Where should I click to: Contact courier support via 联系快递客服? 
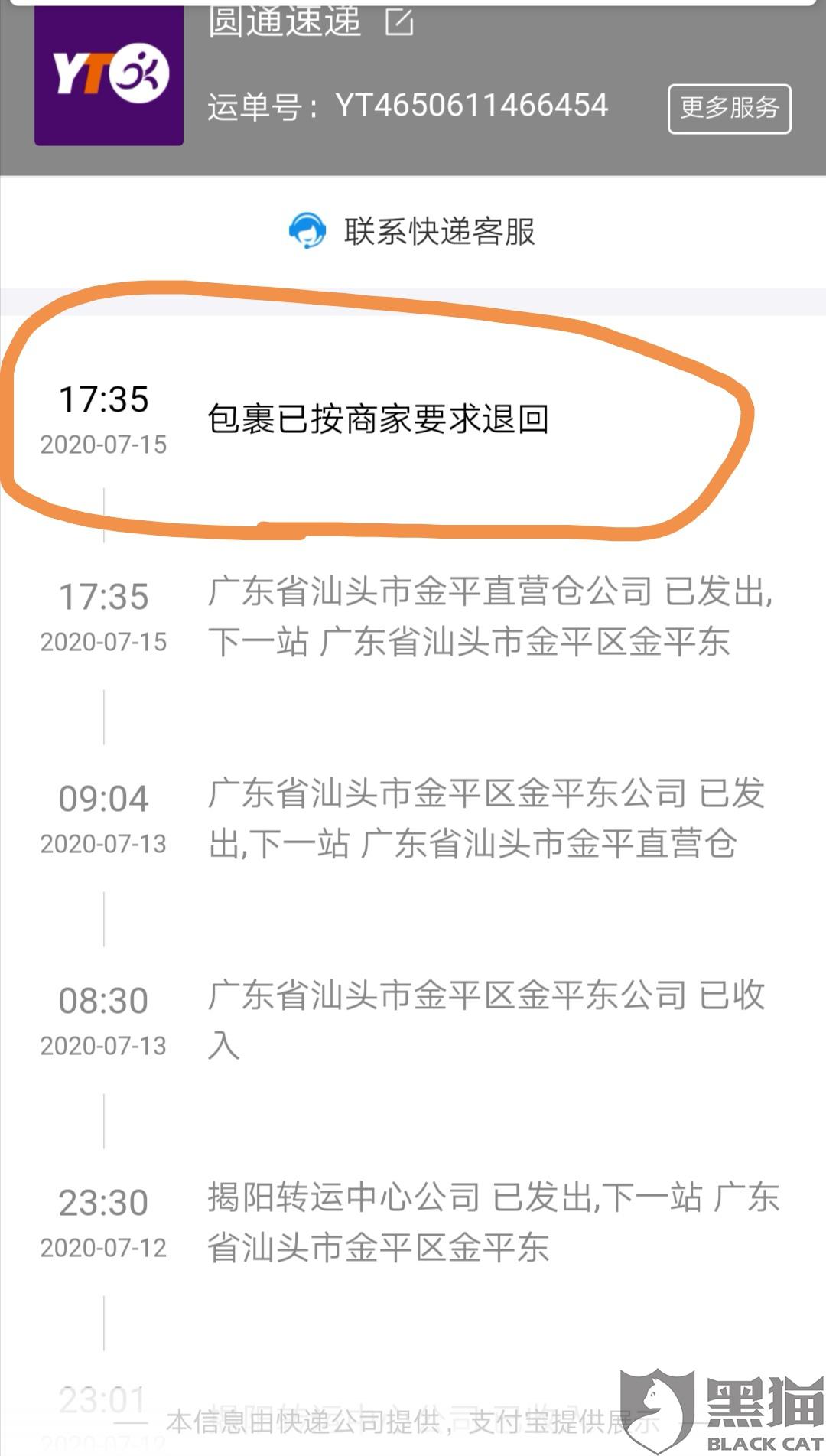coord(413,231)
